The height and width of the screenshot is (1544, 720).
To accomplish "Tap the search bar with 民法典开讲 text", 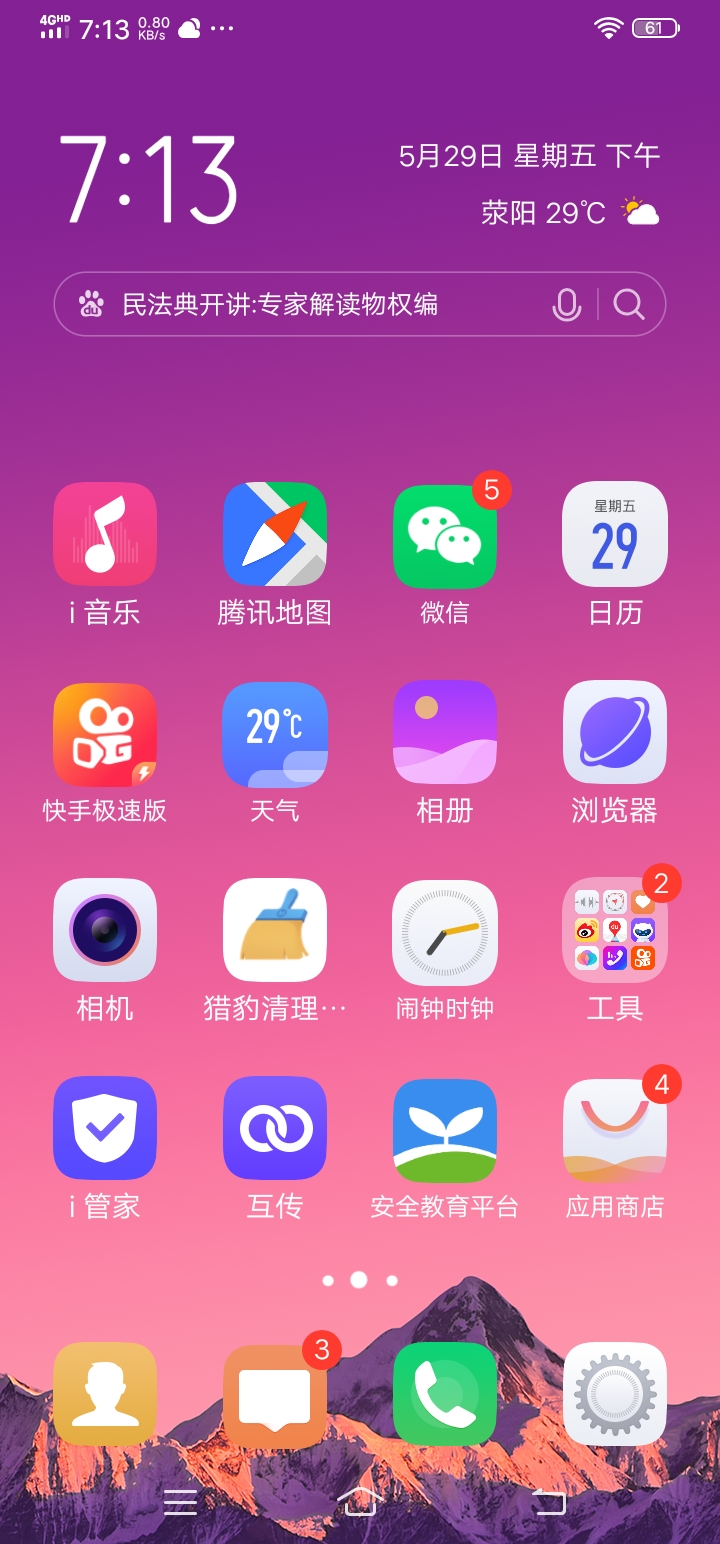I will (300, 304).
